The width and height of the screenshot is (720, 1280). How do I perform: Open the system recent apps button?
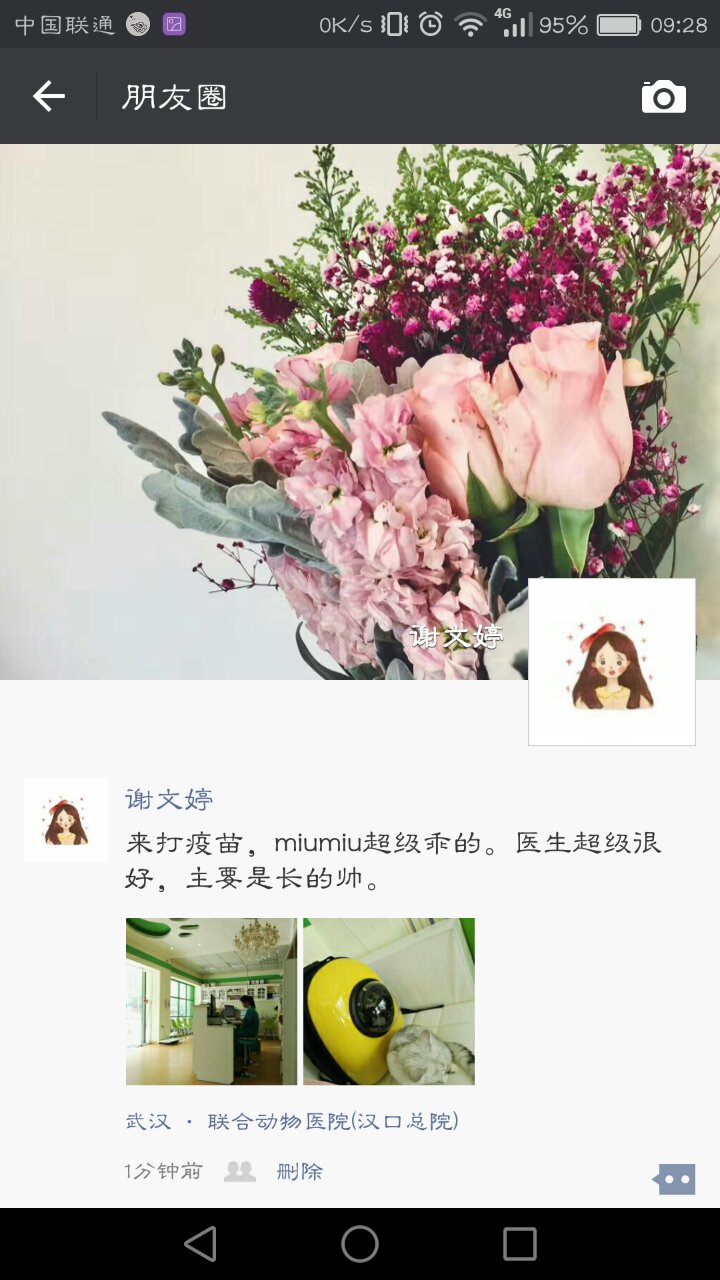pyautogui.click(x=519, y=1244)
